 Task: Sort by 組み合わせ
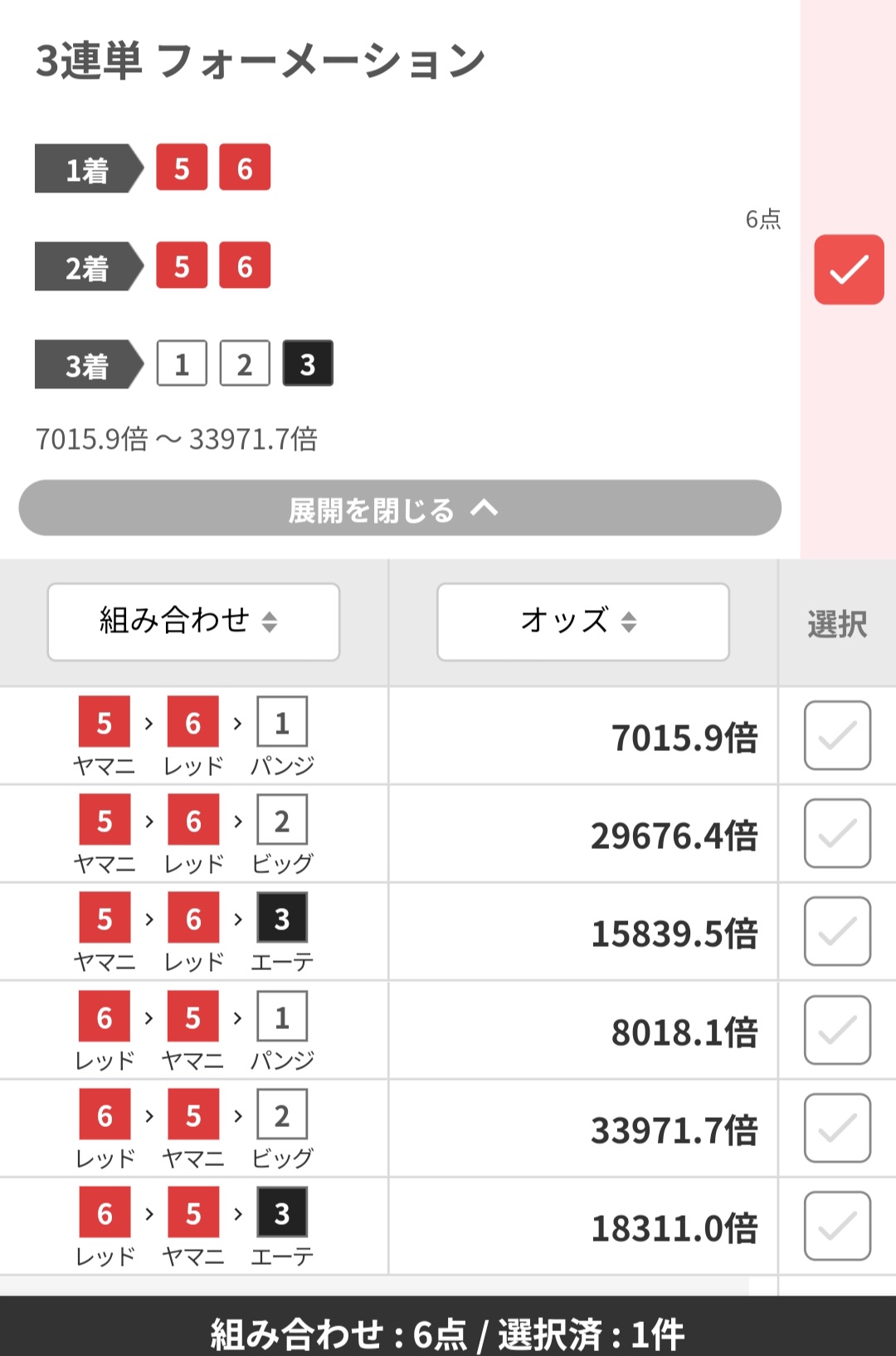tap(193, 622)
